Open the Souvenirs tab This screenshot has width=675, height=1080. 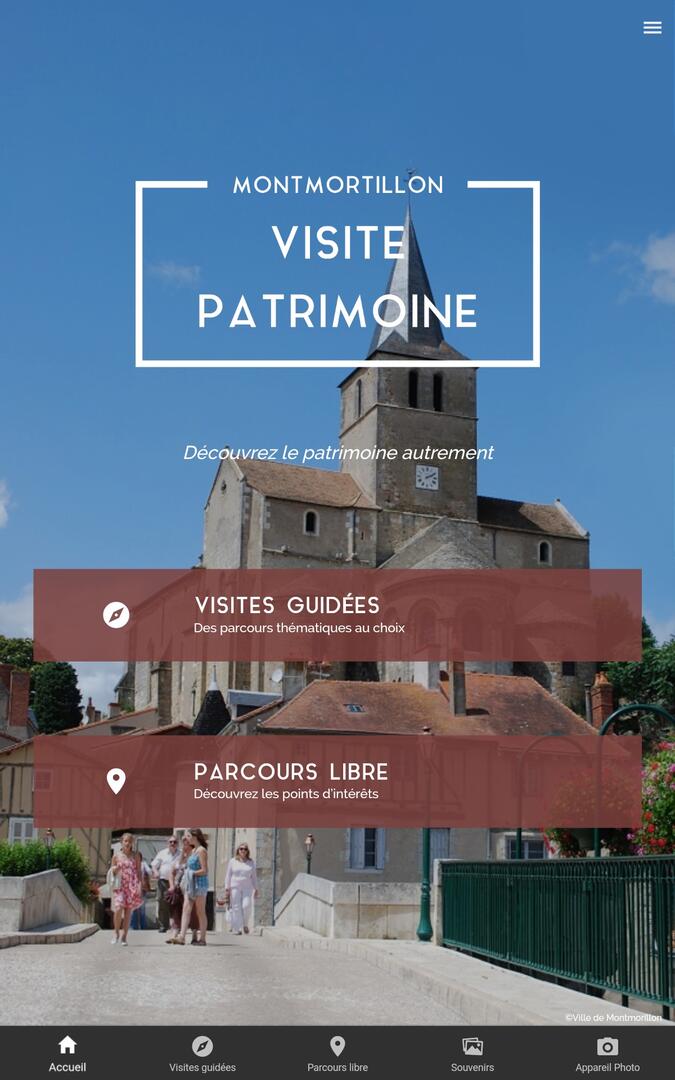(472, 1054)
